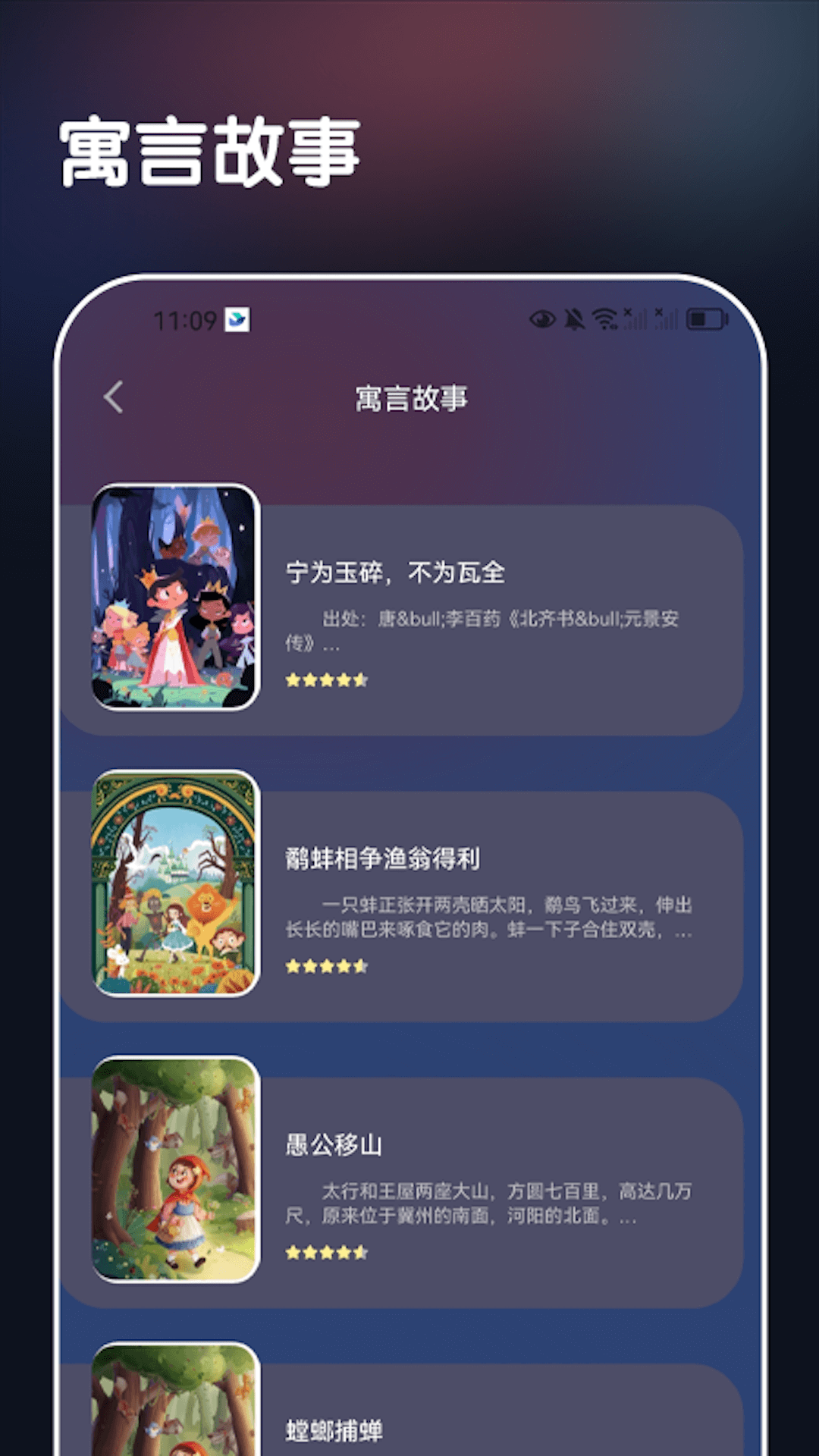
Task: Tap the back arrow to leave 寓言故事
Action: (113, 397)
